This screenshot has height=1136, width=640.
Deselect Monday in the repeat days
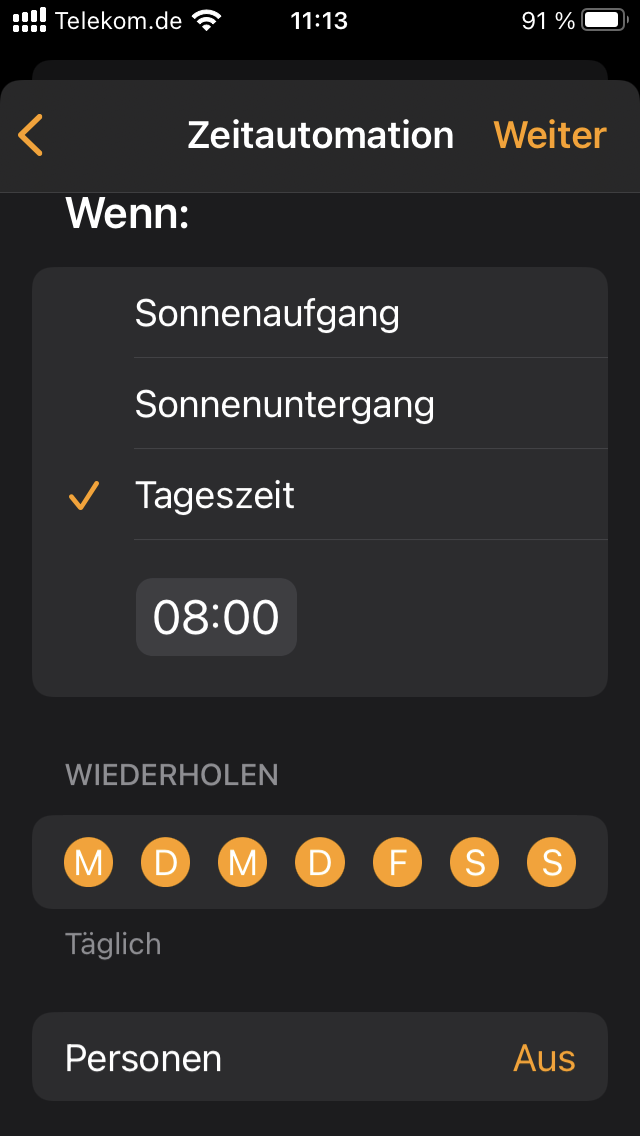[88, 862]
